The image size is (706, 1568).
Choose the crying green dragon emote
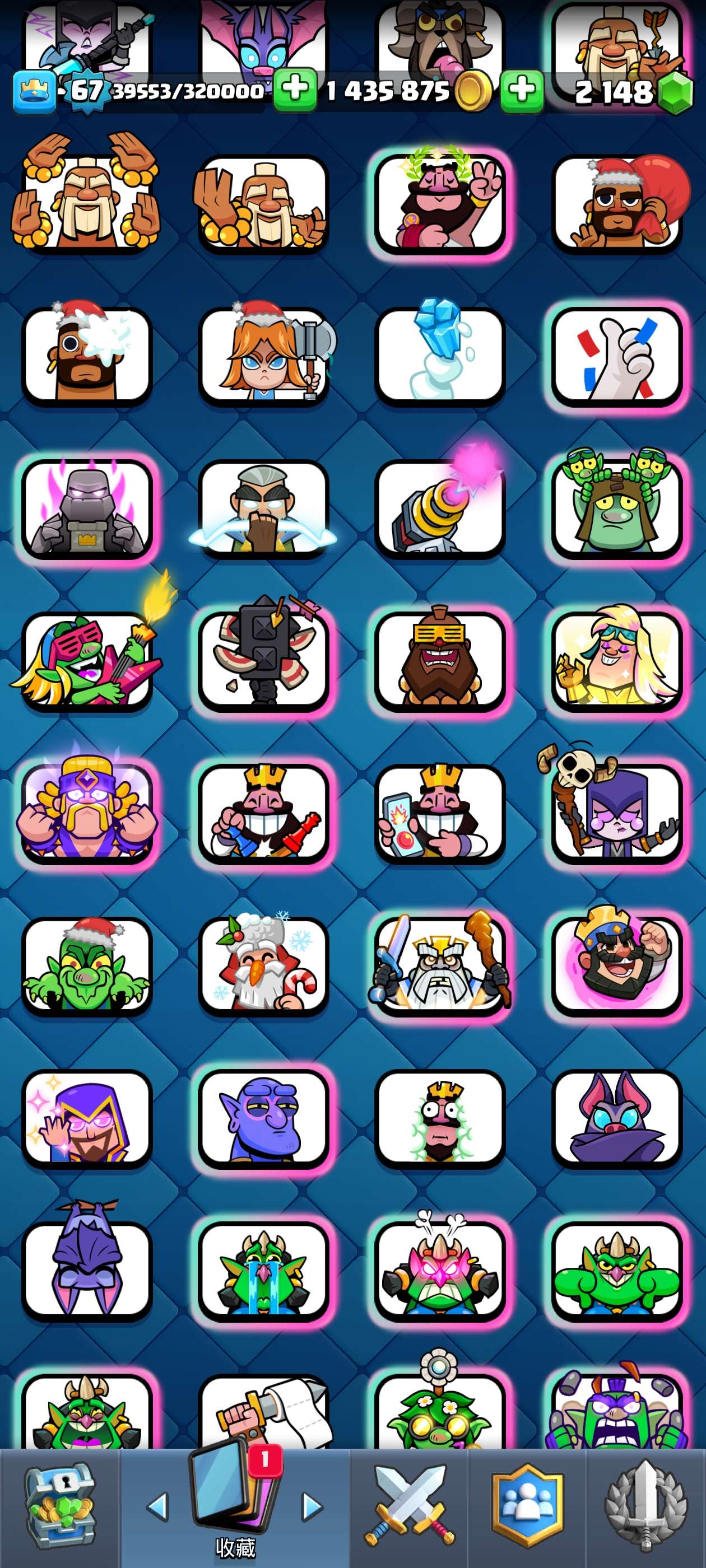click(x=263, y=1269)
